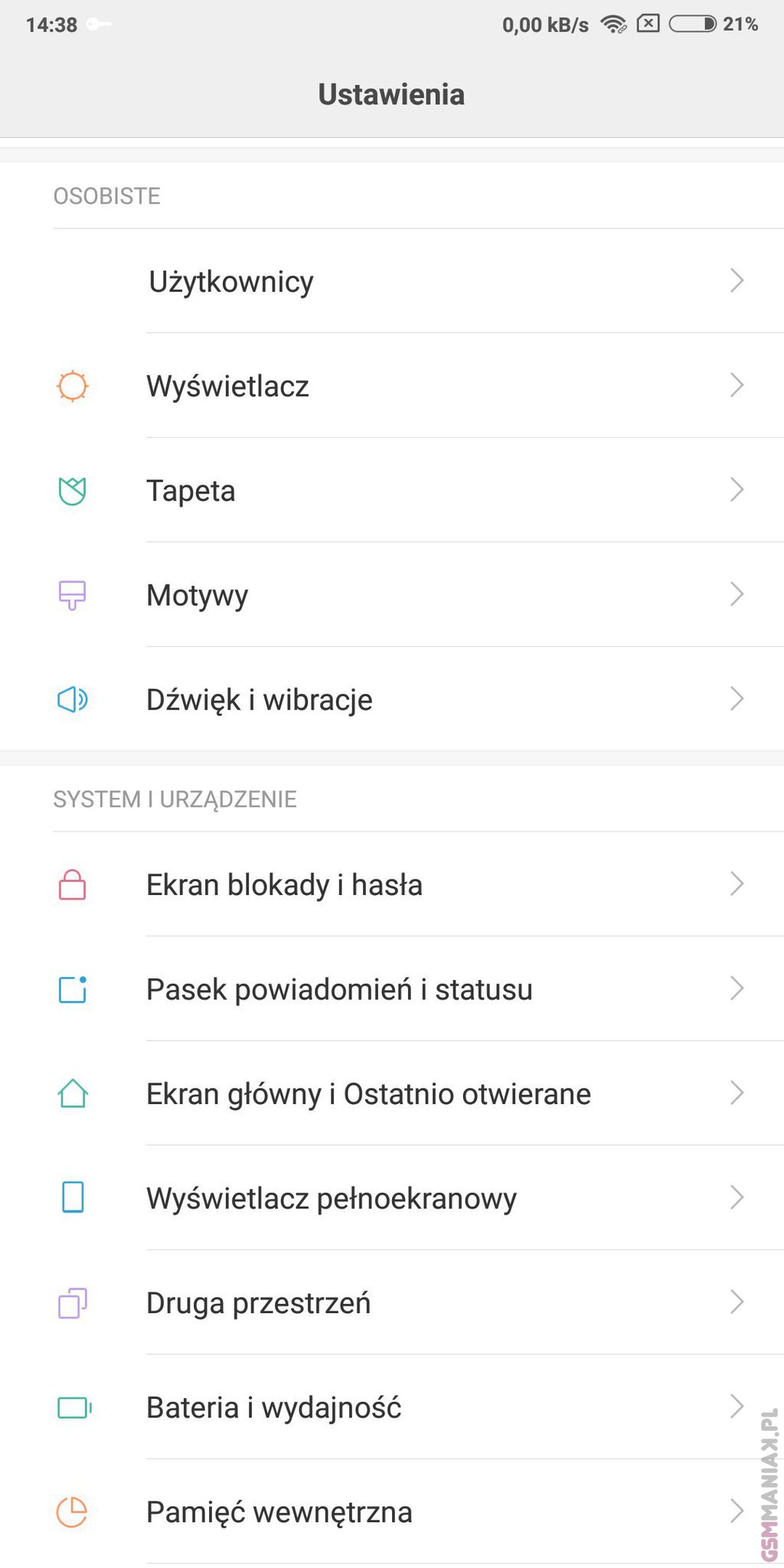Open Pasek powiadomień i statusu
This screenshot has width=784, height=1568.
(390, 989)
